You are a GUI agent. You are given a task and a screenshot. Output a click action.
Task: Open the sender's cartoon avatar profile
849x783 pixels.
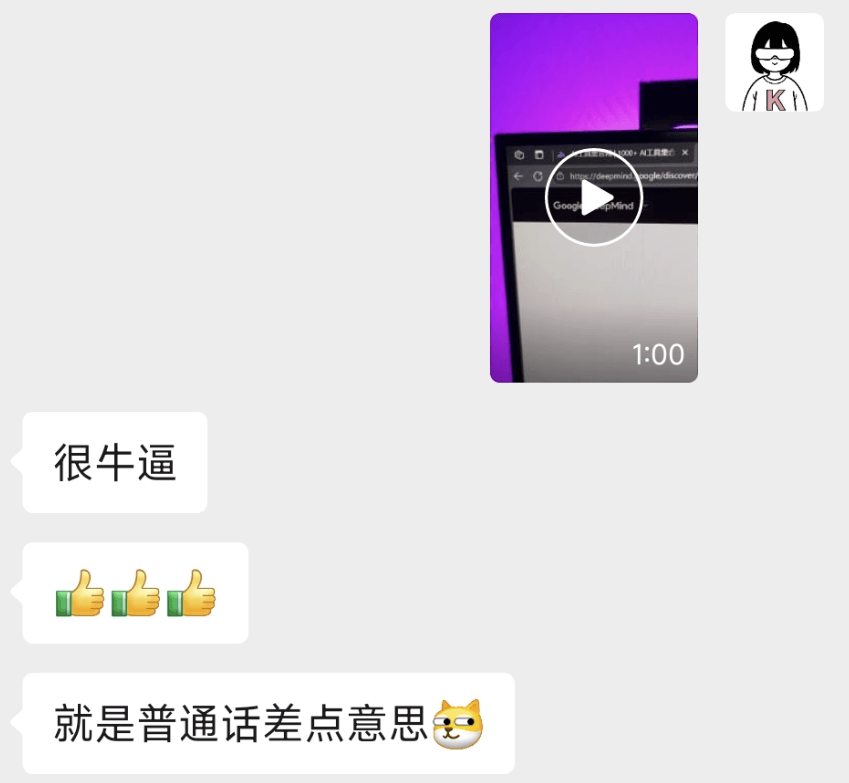[x=774, y=62]
